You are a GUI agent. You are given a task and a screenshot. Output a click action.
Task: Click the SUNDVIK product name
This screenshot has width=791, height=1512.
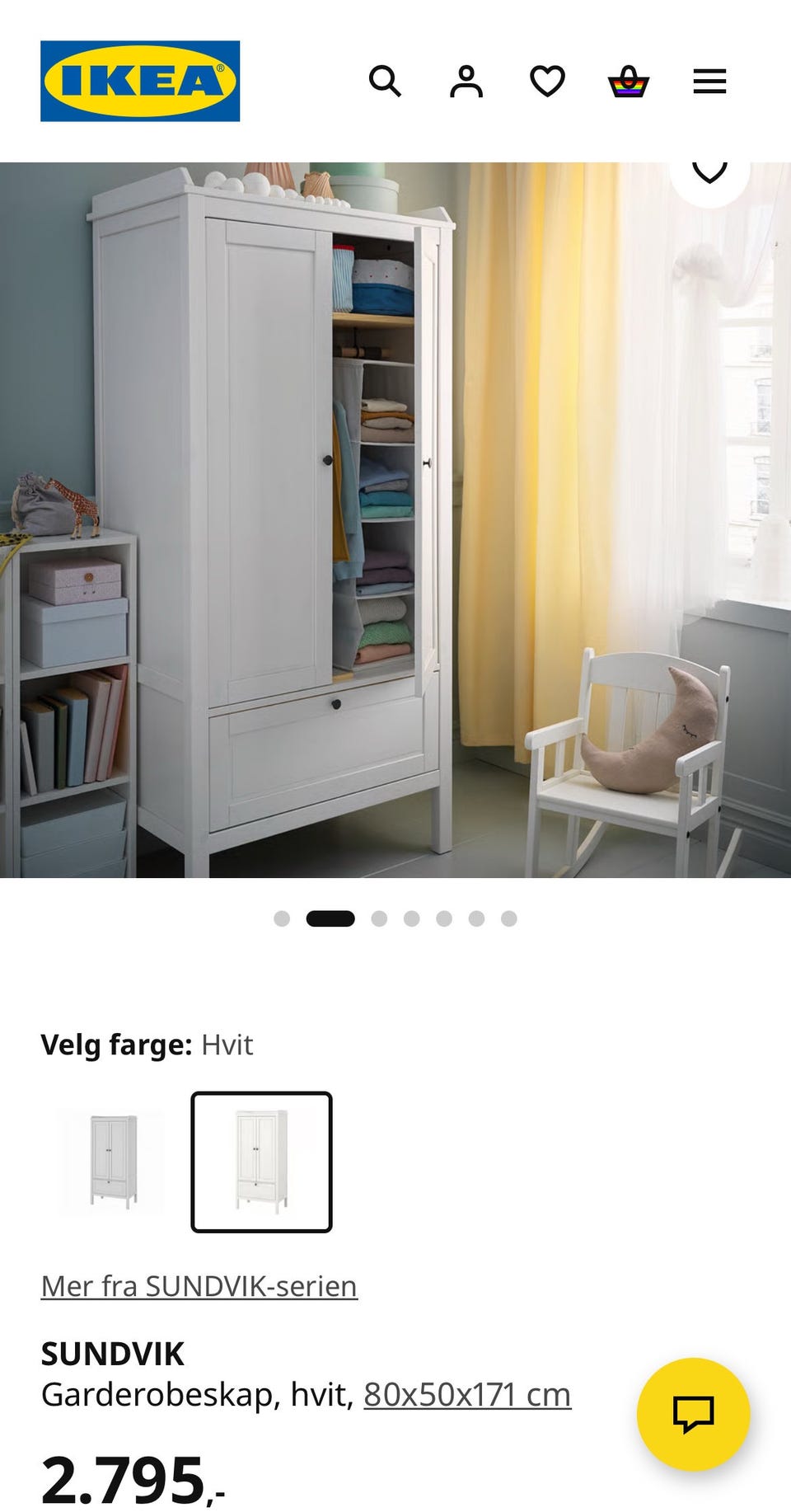[x=113, y=1352]
